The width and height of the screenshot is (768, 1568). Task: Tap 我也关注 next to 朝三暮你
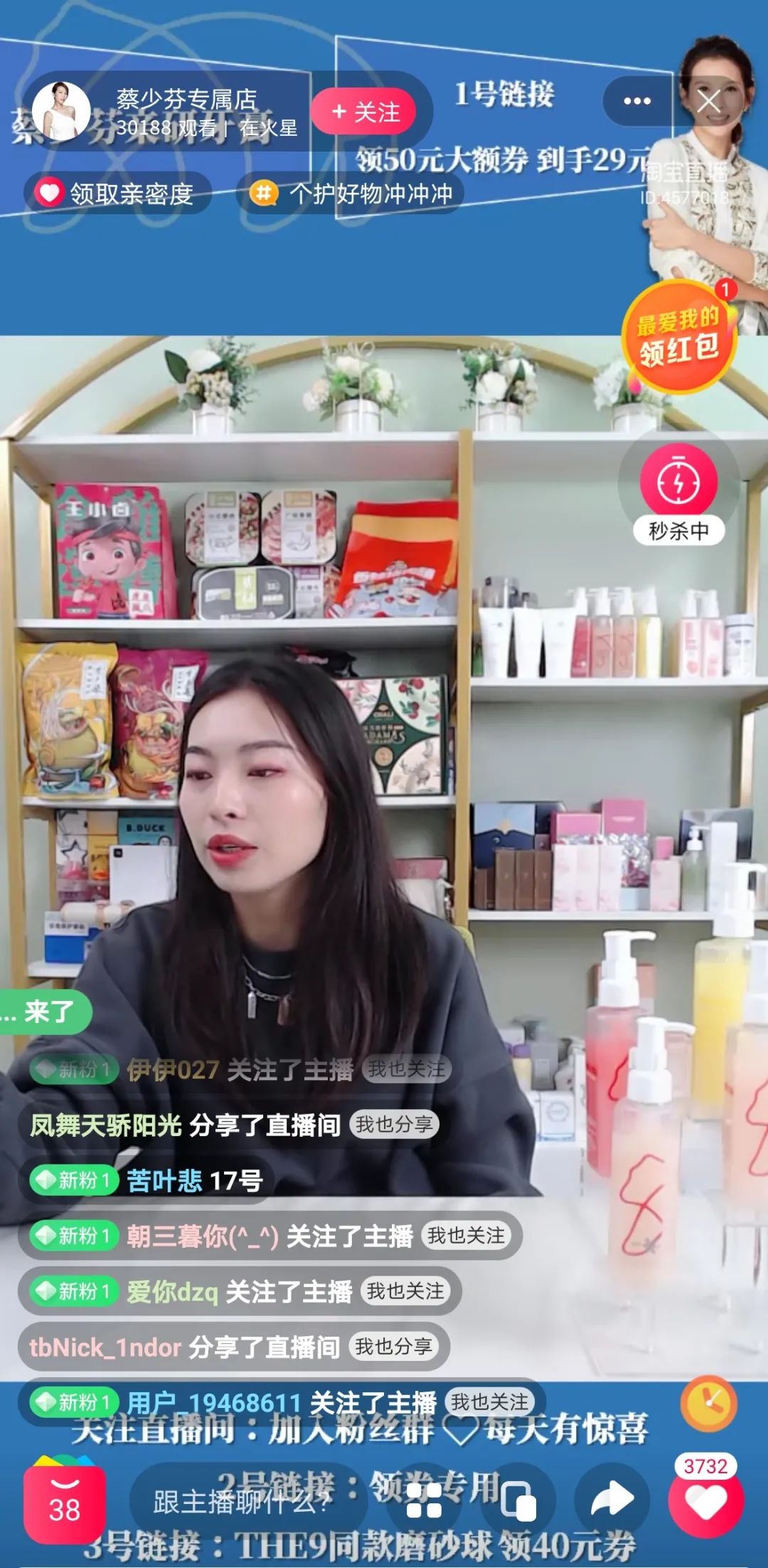[x=466, y=1235]
